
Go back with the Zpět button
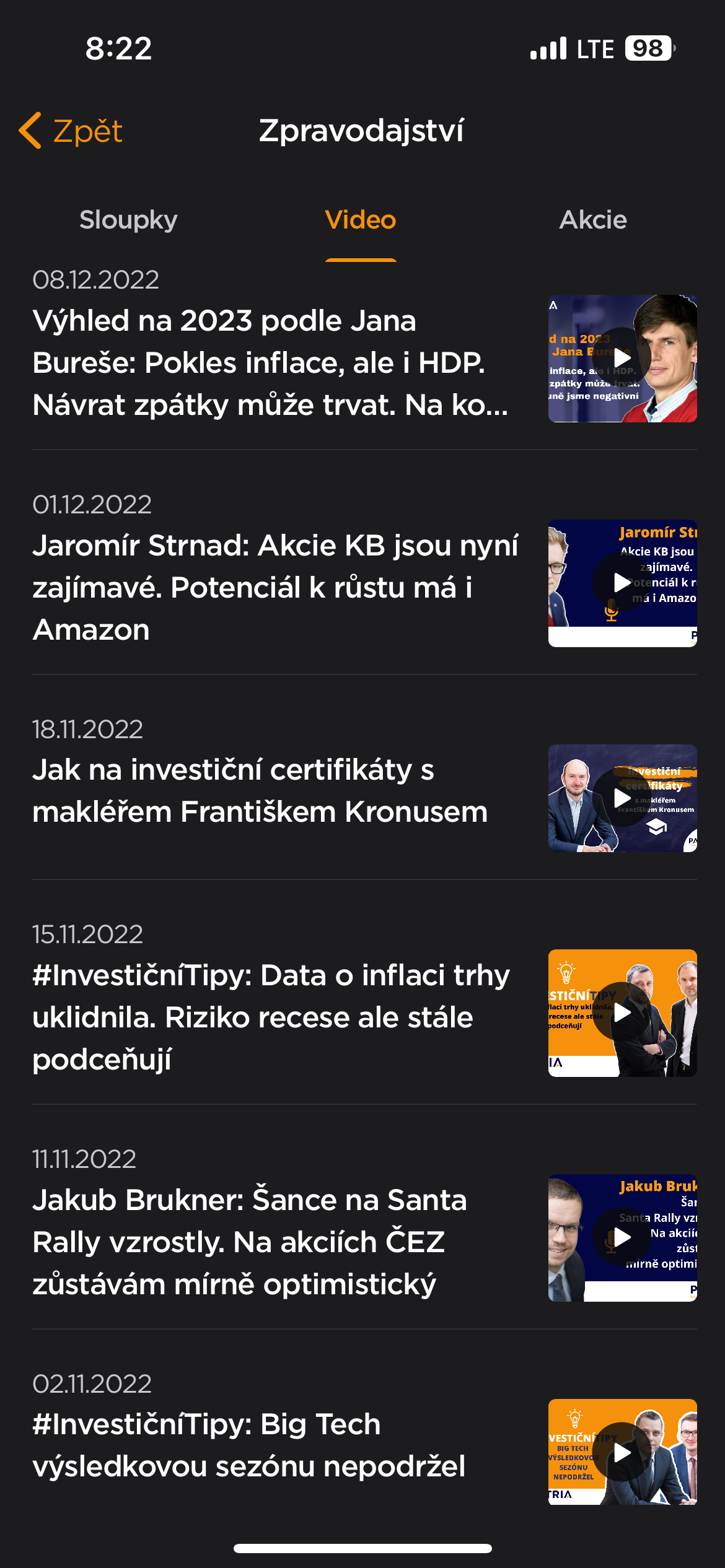pyautogui.click(x=71, y=131)
